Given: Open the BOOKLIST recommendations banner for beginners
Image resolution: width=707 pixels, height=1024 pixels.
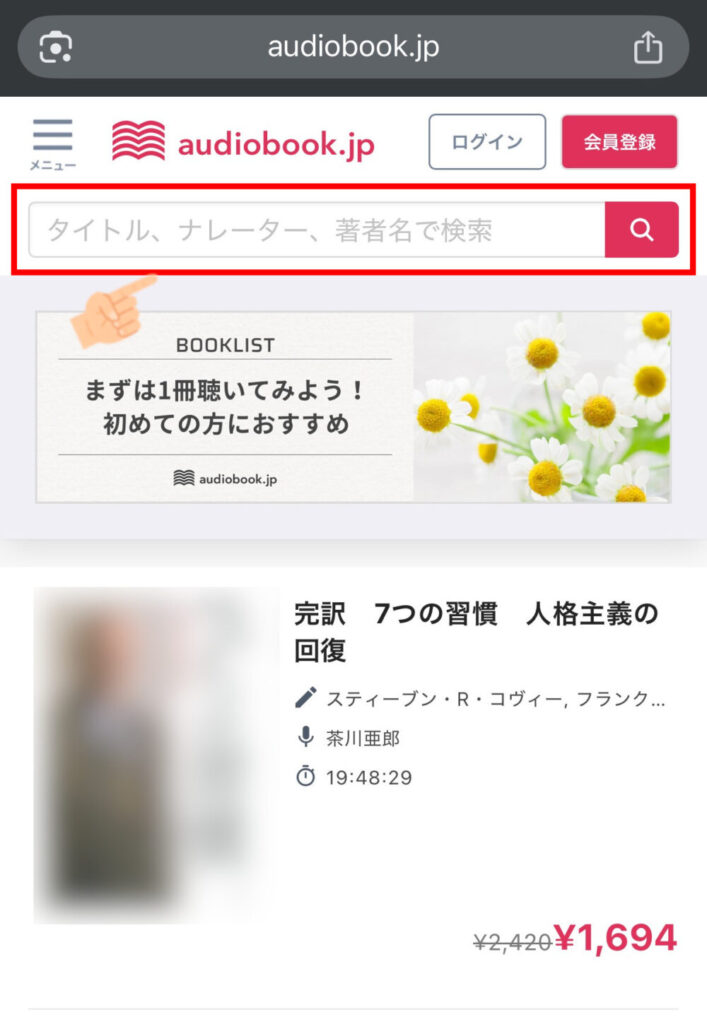Looking at the screenshot, I should click(353, 407).
